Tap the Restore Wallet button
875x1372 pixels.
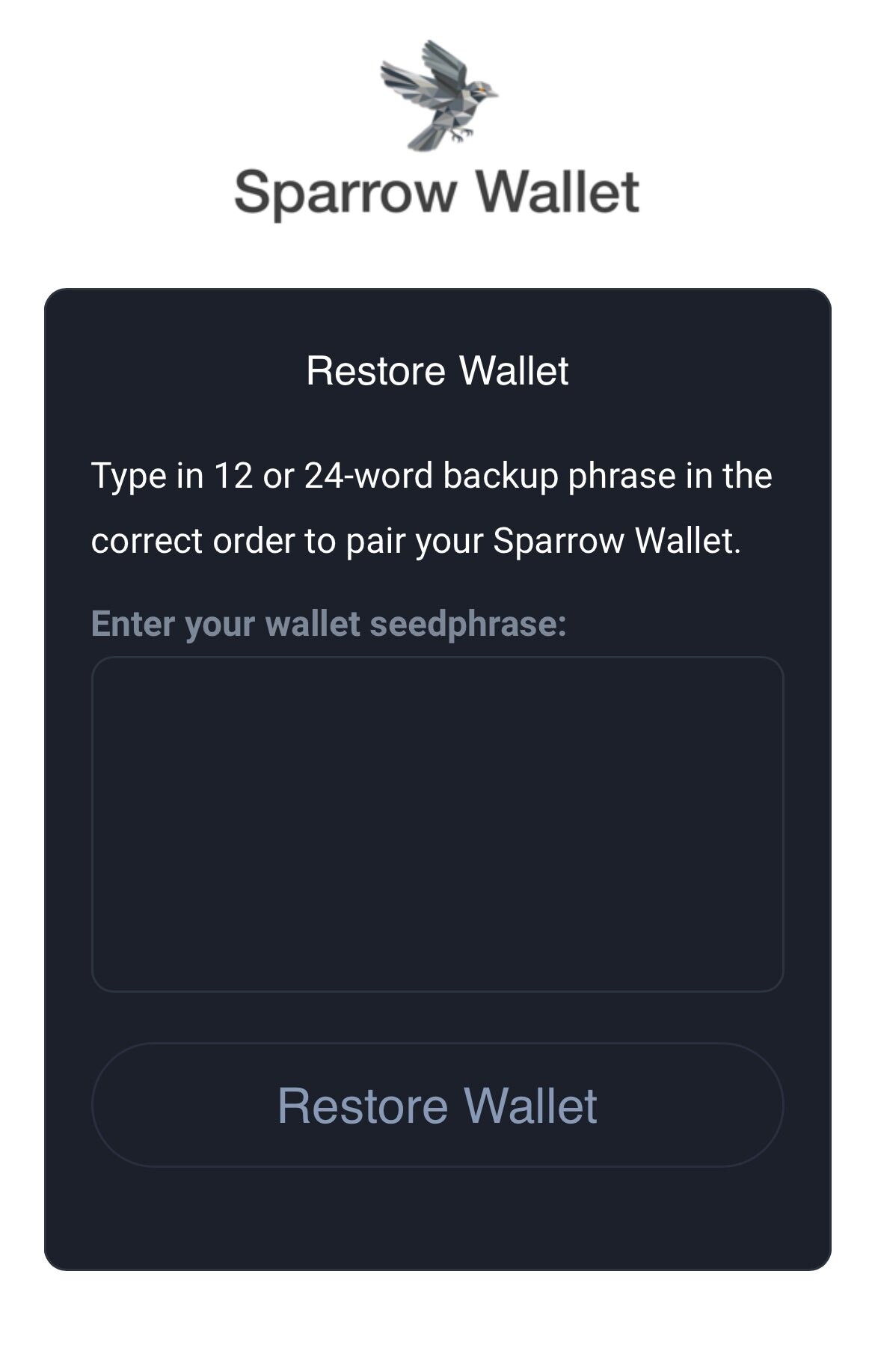(437, 1105)
